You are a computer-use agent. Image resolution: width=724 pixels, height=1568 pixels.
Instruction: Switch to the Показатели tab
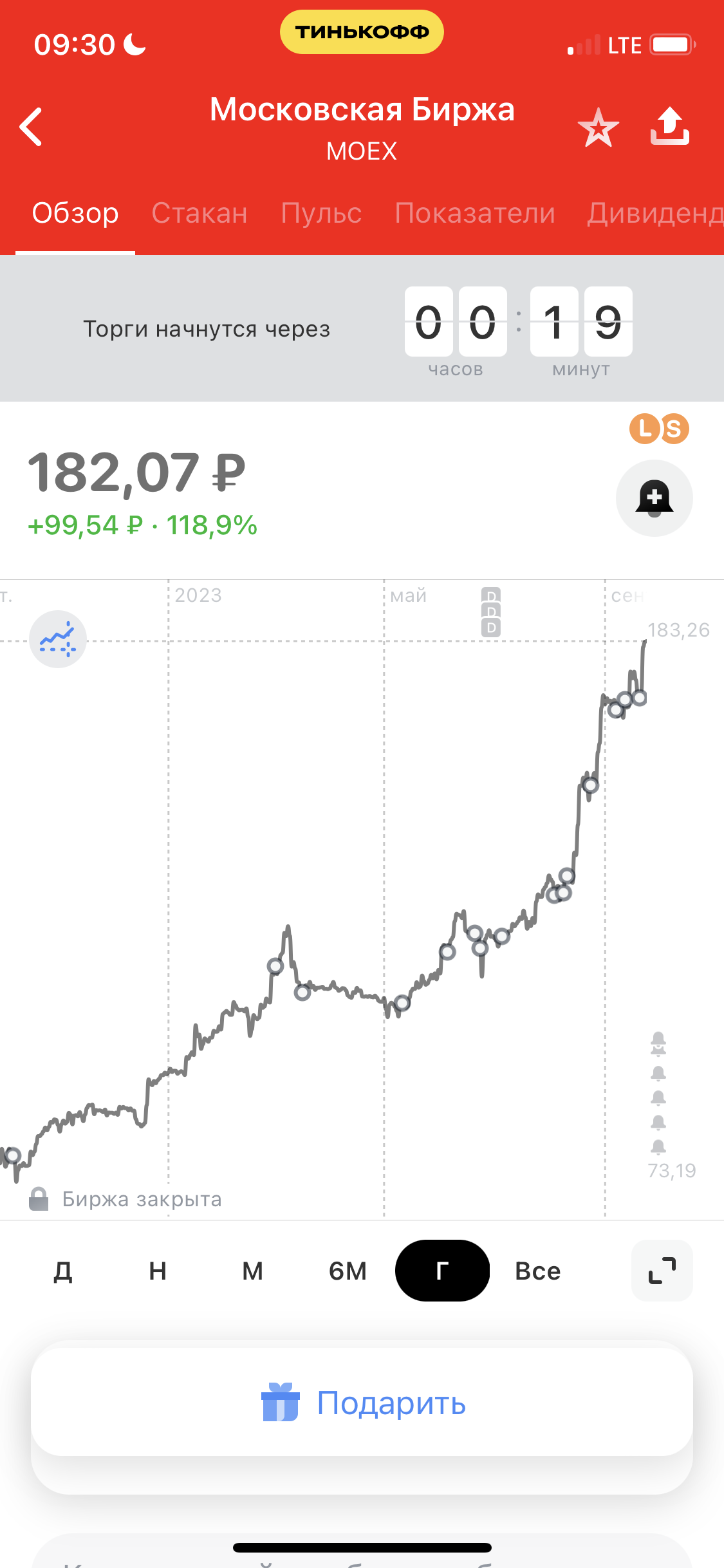[x=475, y=213]
